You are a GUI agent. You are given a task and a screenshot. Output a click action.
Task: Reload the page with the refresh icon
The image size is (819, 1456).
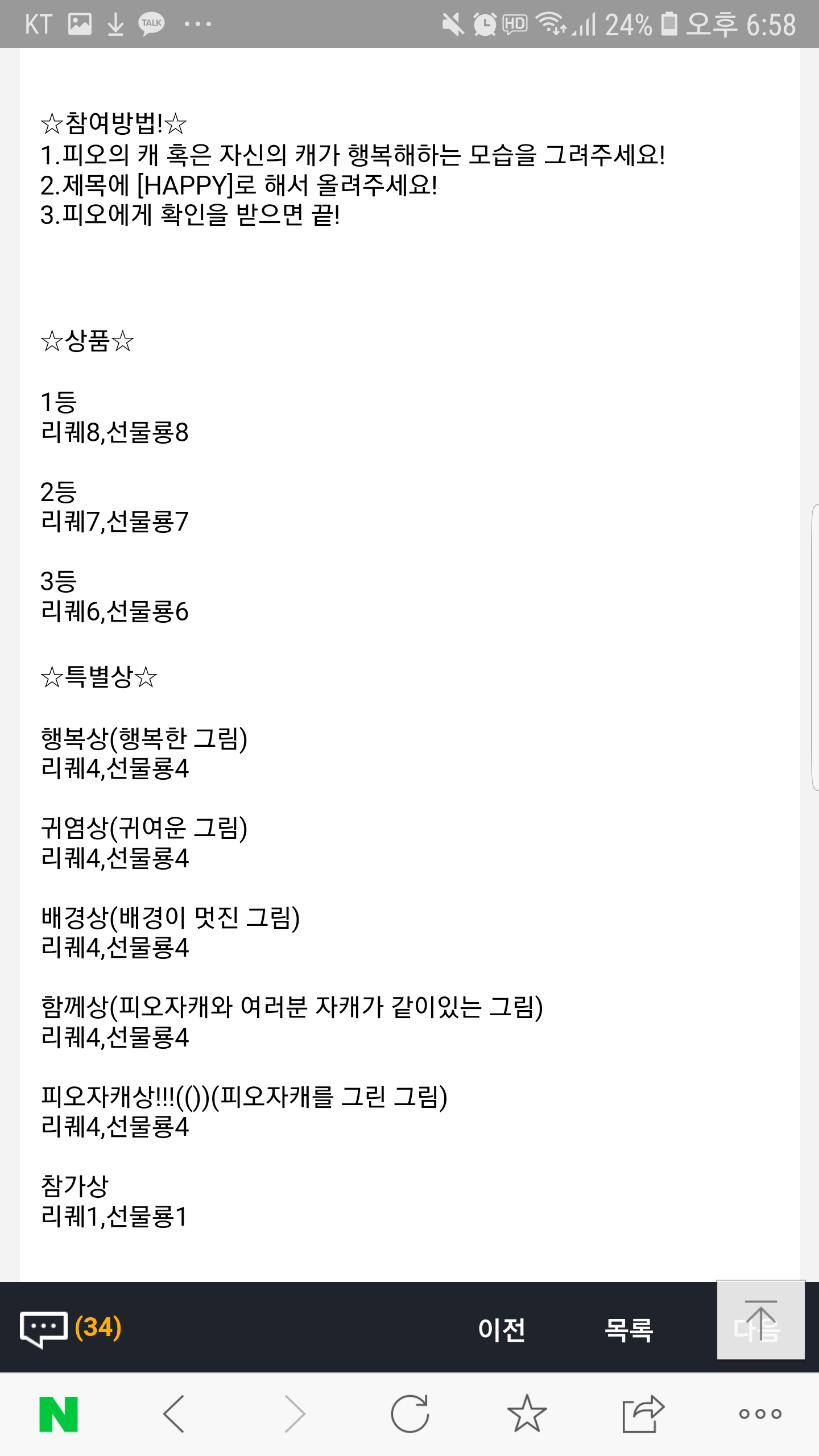click(409, 1413)
